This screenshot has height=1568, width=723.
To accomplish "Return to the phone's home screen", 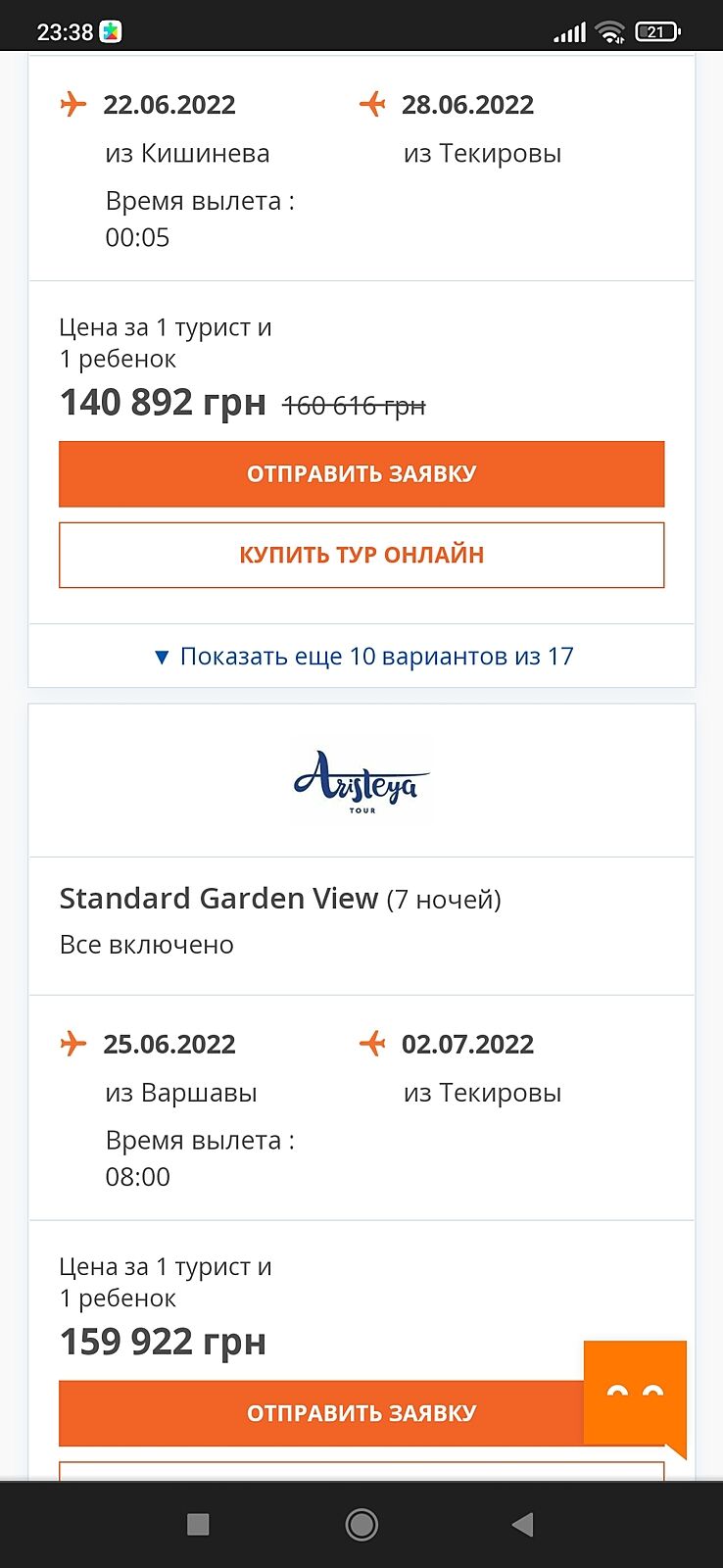I will [361, 1524].
